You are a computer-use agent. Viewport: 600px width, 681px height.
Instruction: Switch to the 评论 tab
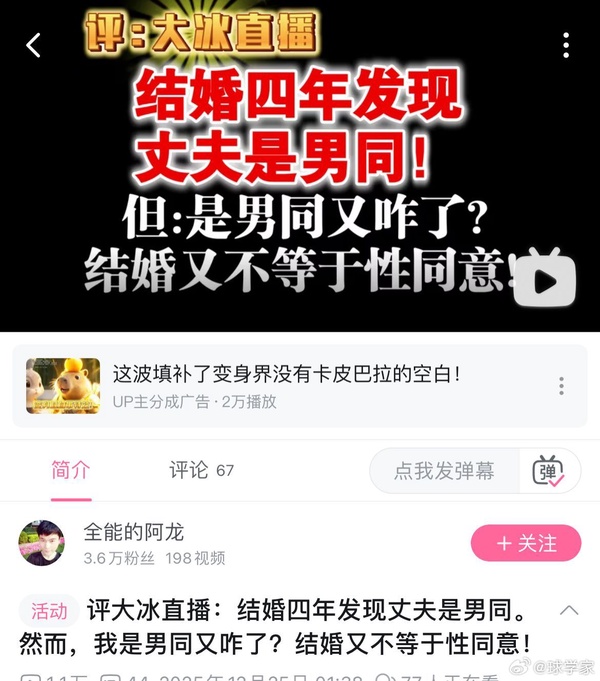pyautogui.click(x=201, y=470)
